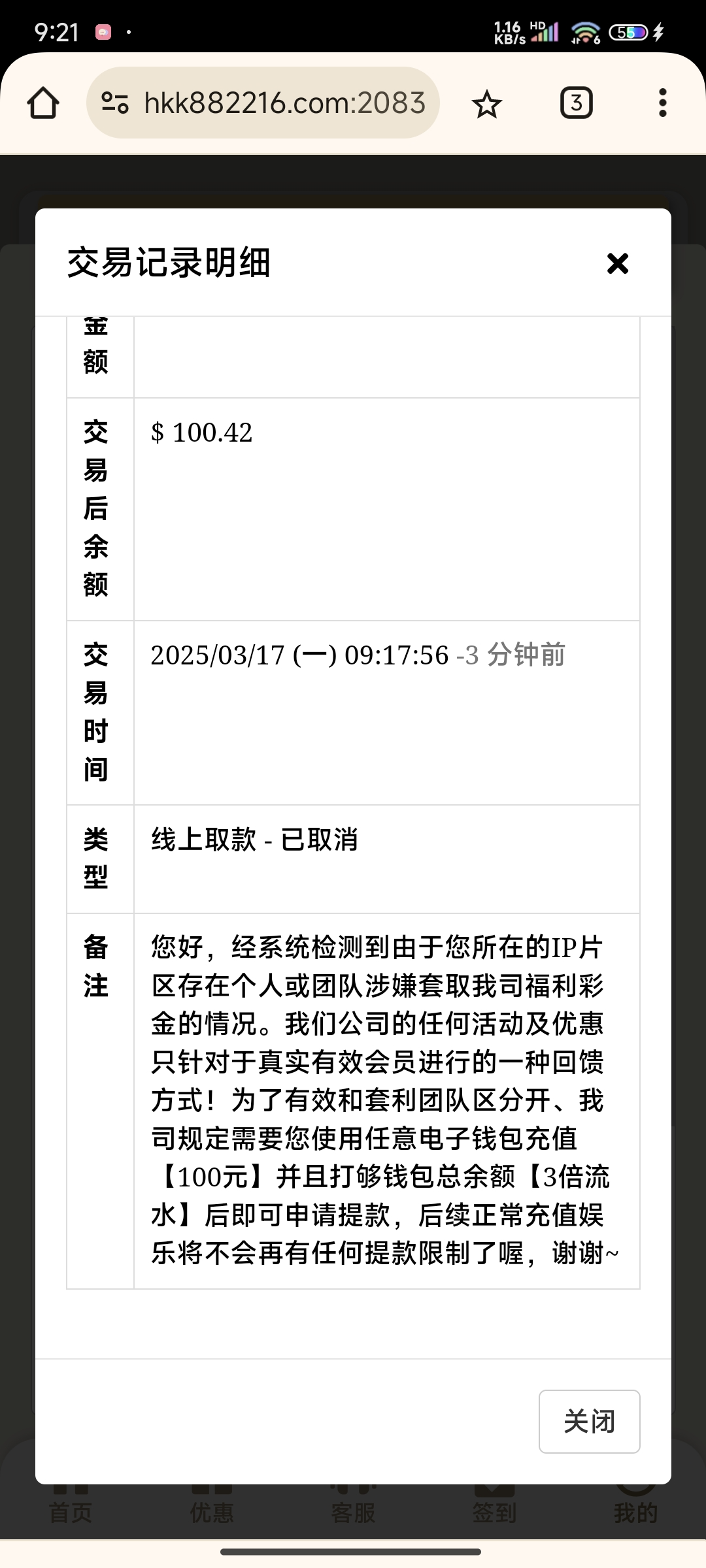The image size is (706, 1568).
Task: Tap the 关闭 close button
Action: click(589, 1421)
